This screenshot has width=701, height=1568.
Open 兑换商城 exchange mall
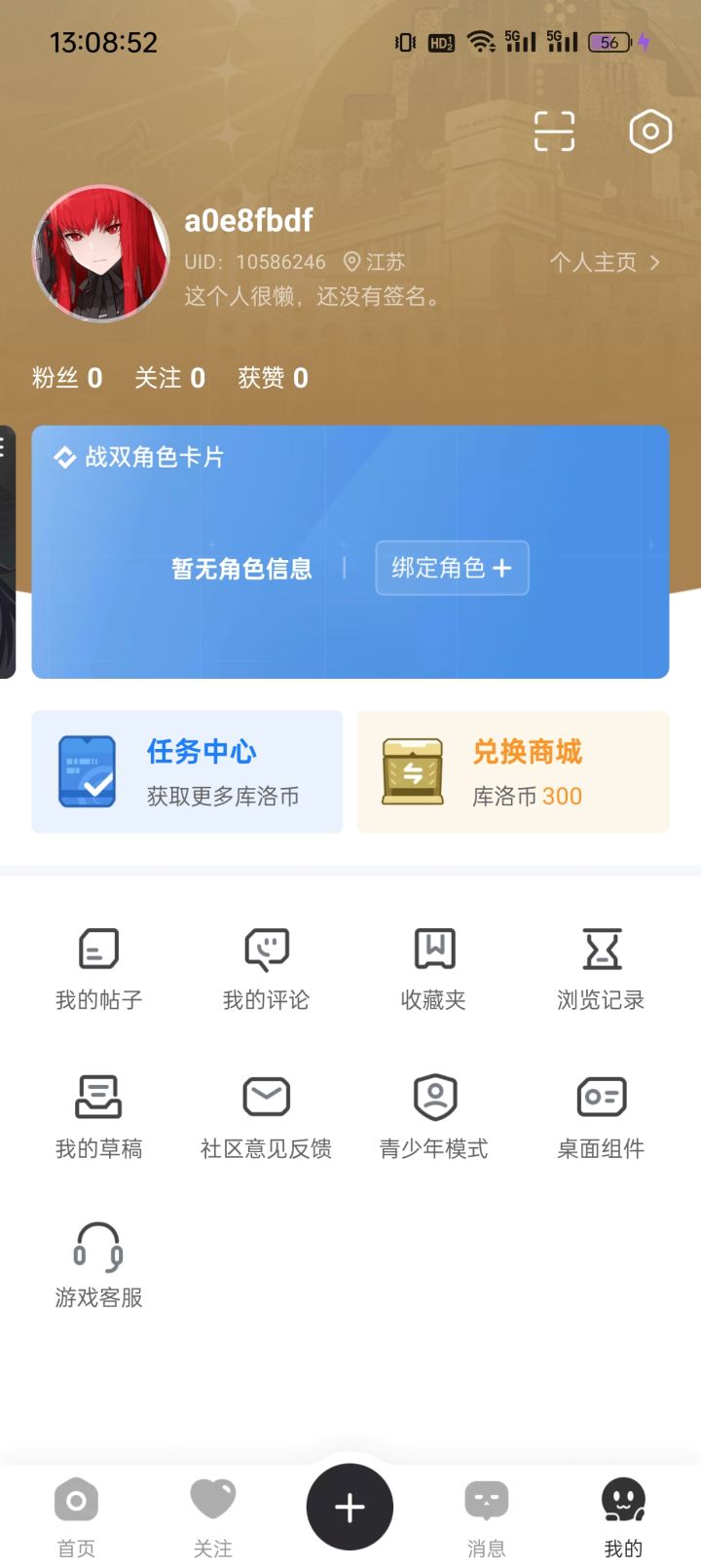pyautogui.click(x=513, y=771)
